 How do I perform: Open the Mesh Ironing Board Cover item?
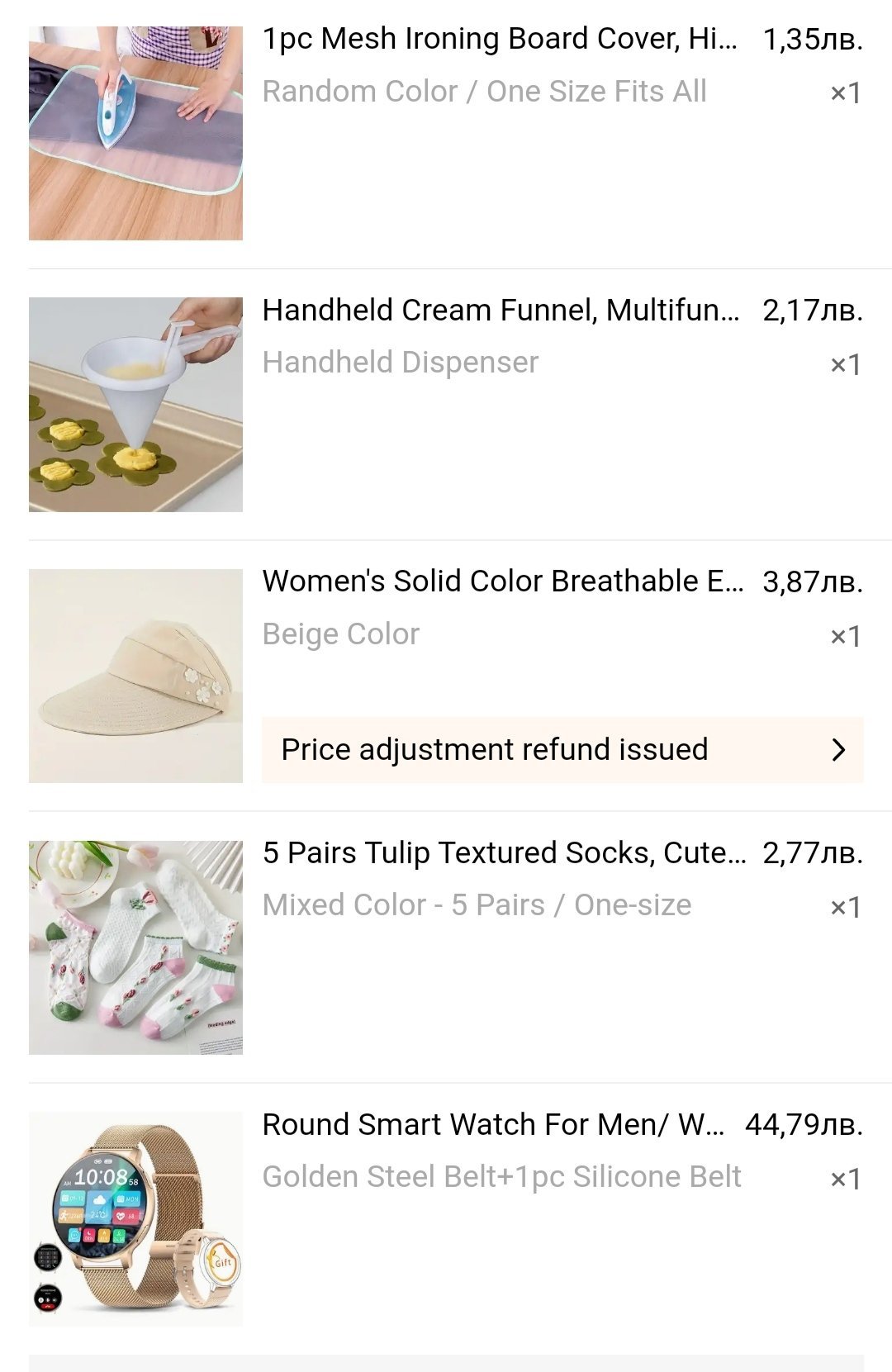pos(500,40)
